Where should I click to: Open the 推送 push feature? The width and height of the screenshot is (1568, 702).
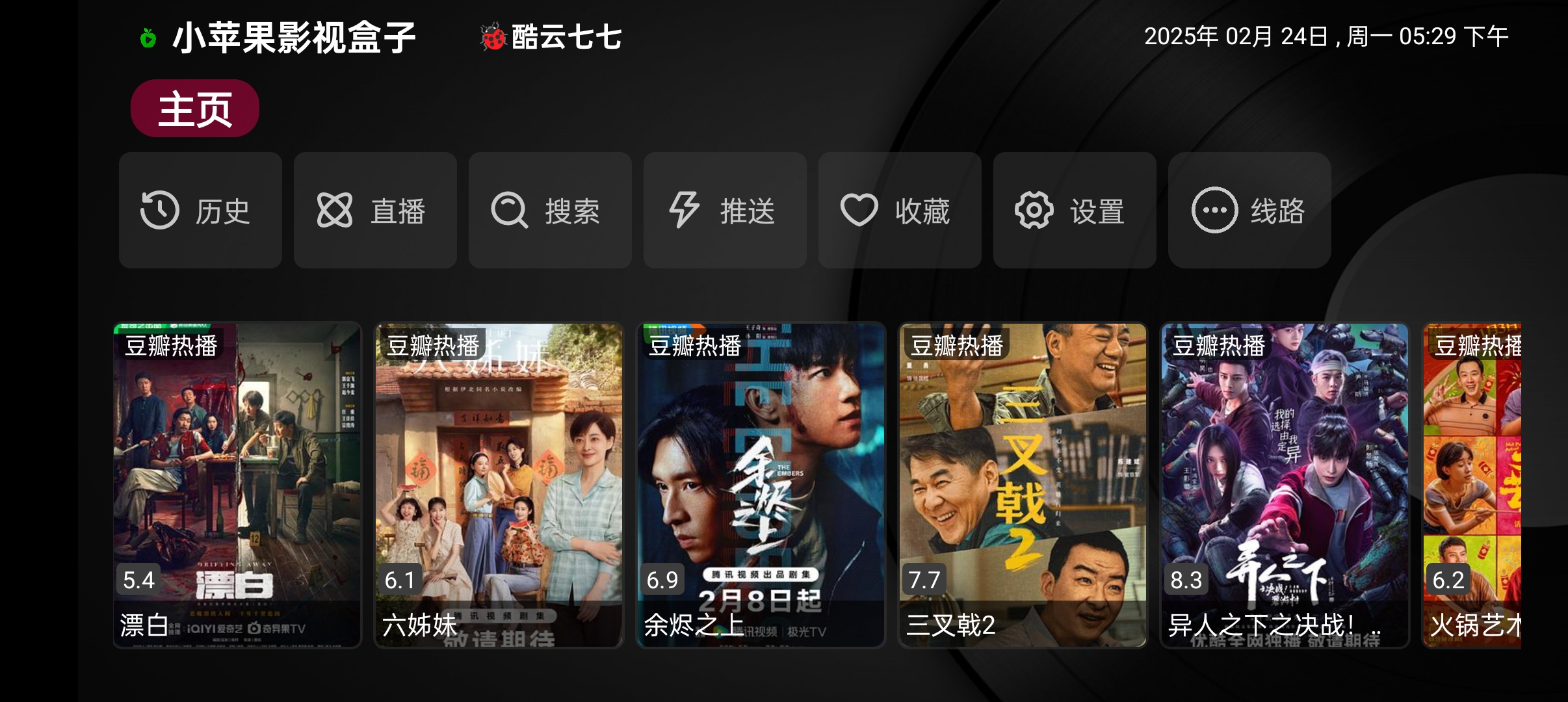725,211
